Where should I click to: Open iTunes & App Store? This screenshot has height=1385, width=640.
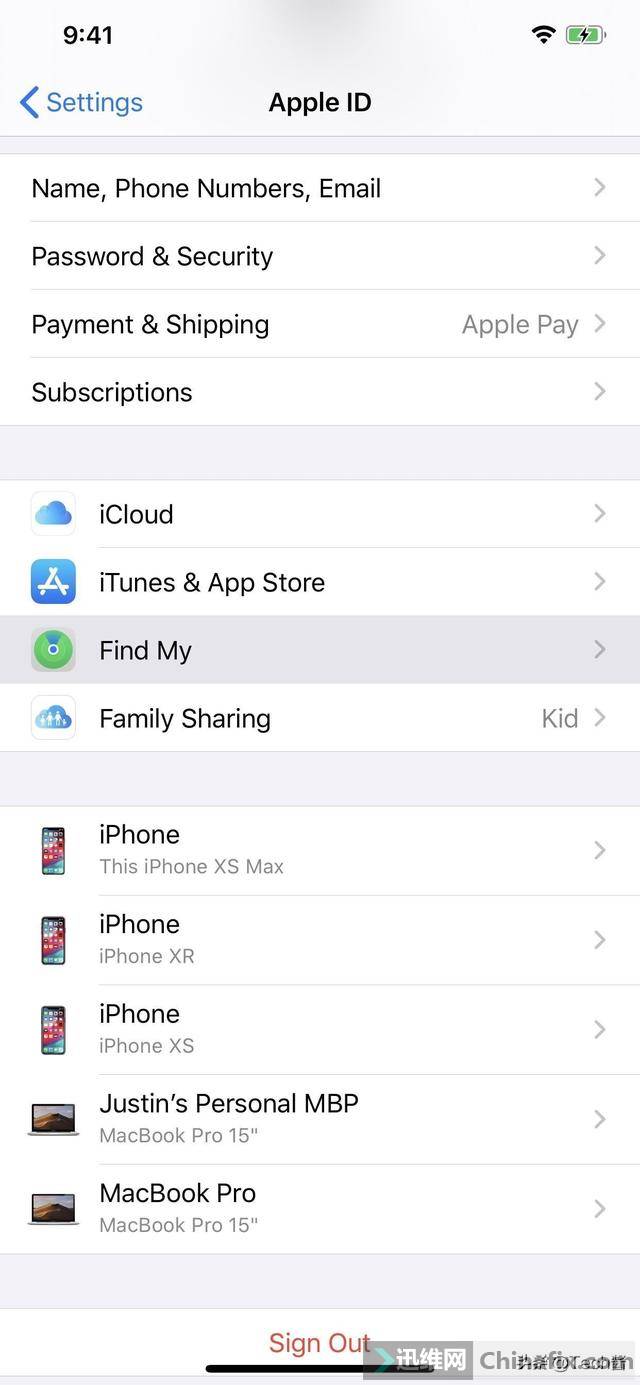(320, 582)
